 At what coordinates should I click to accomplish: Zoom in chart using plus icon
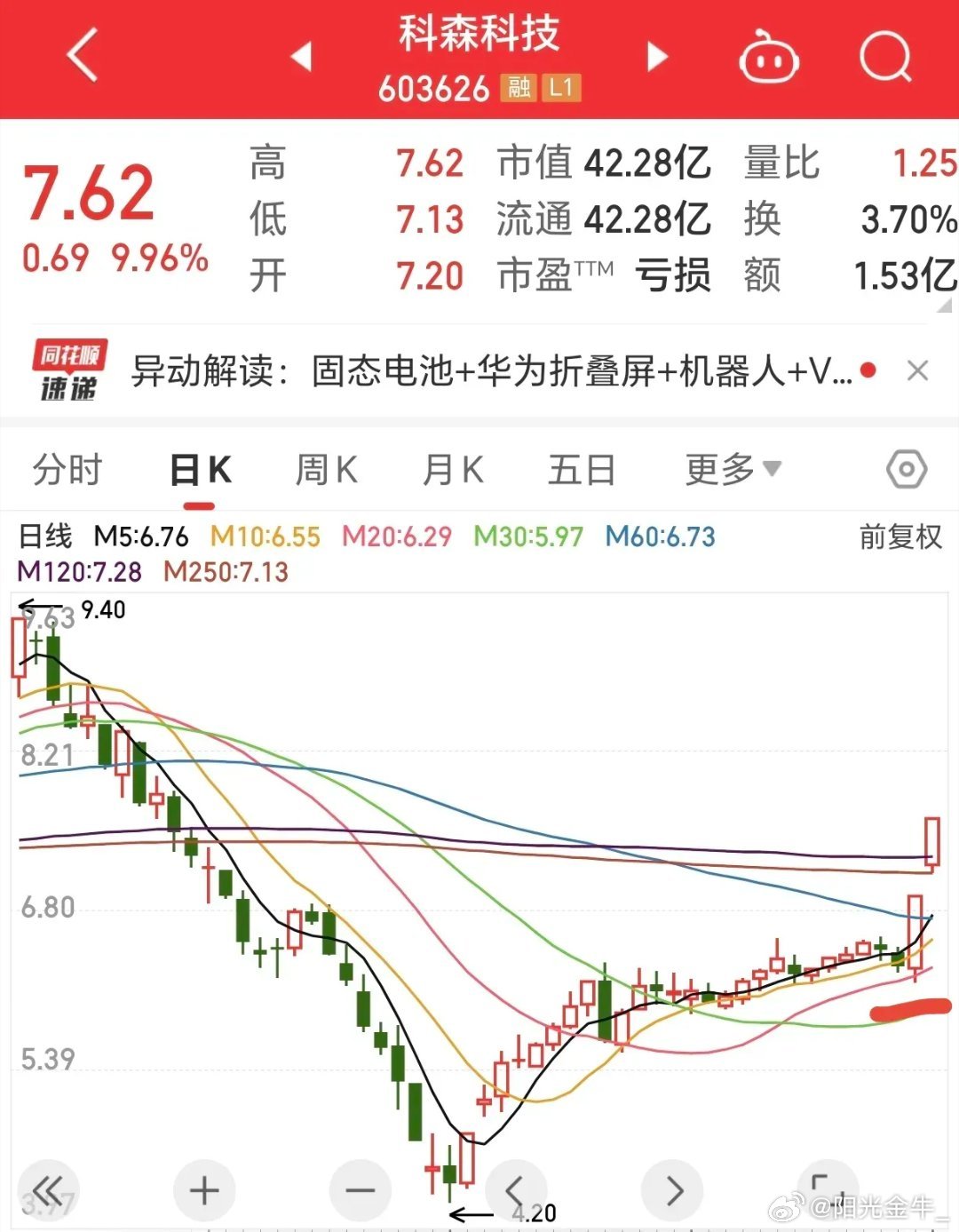(x=202, y=1190)
